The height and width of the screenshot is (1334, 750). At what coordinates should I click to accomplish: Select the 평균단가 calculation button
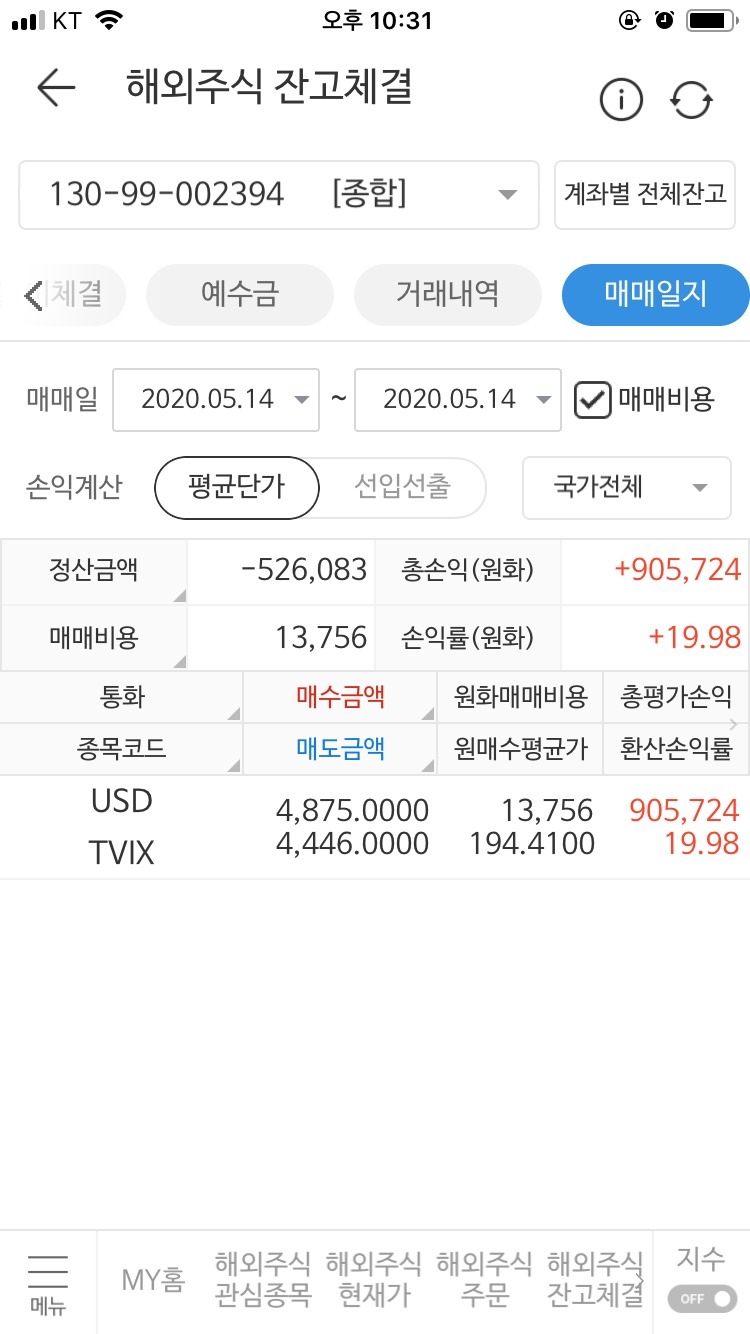[236, 488]
